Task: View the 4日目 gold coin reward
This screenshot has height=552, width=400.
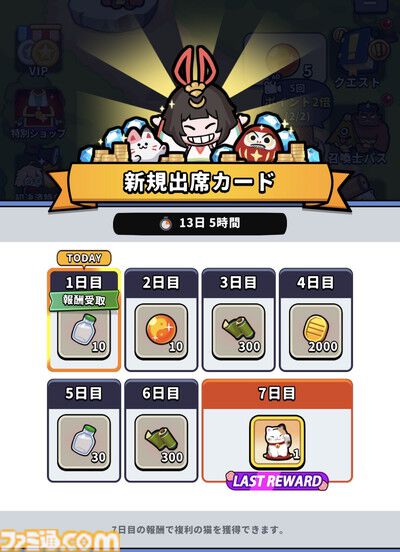Action: click(316, 320)
